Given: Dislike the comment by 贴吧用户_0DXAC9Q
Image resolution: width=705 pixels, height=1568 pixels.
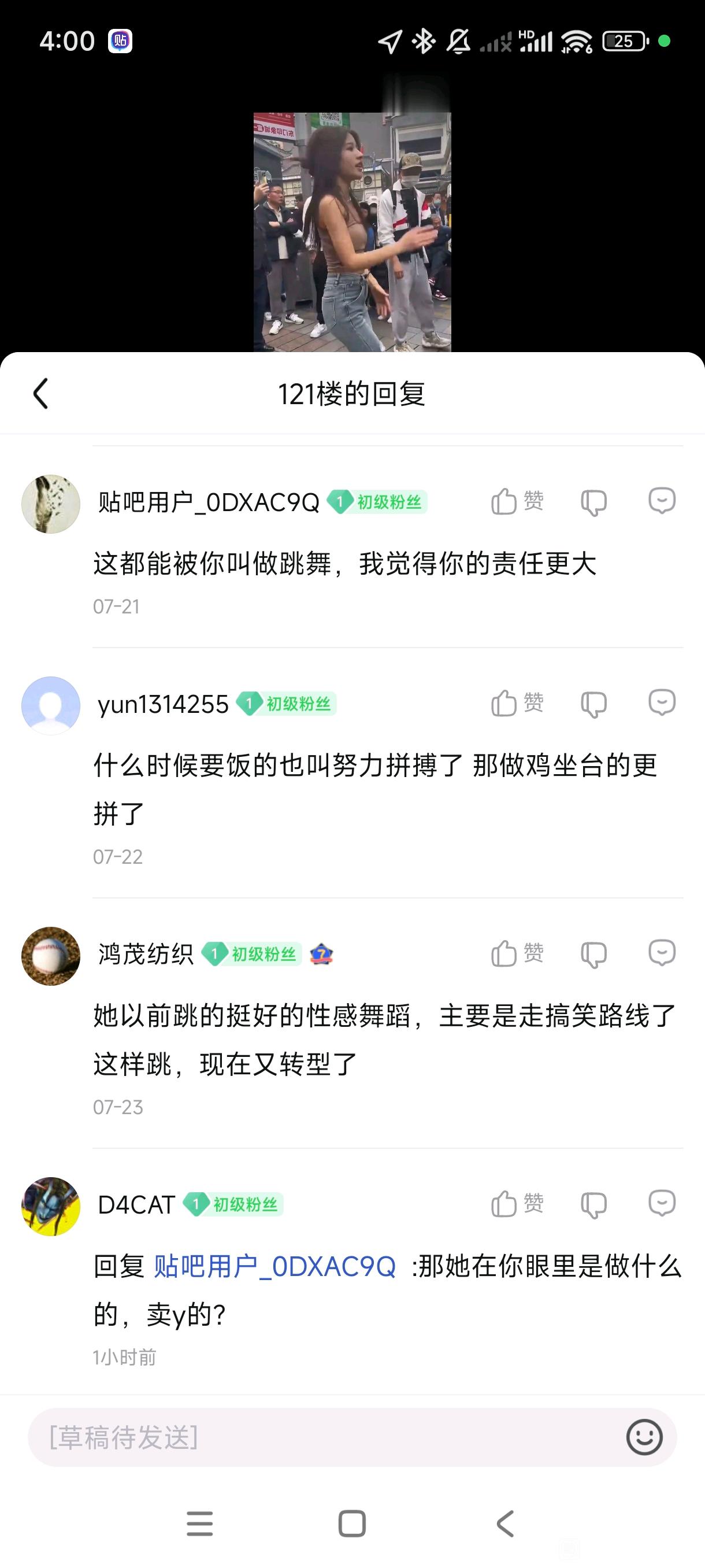Looking at the screenshot, I should [593, 503].
